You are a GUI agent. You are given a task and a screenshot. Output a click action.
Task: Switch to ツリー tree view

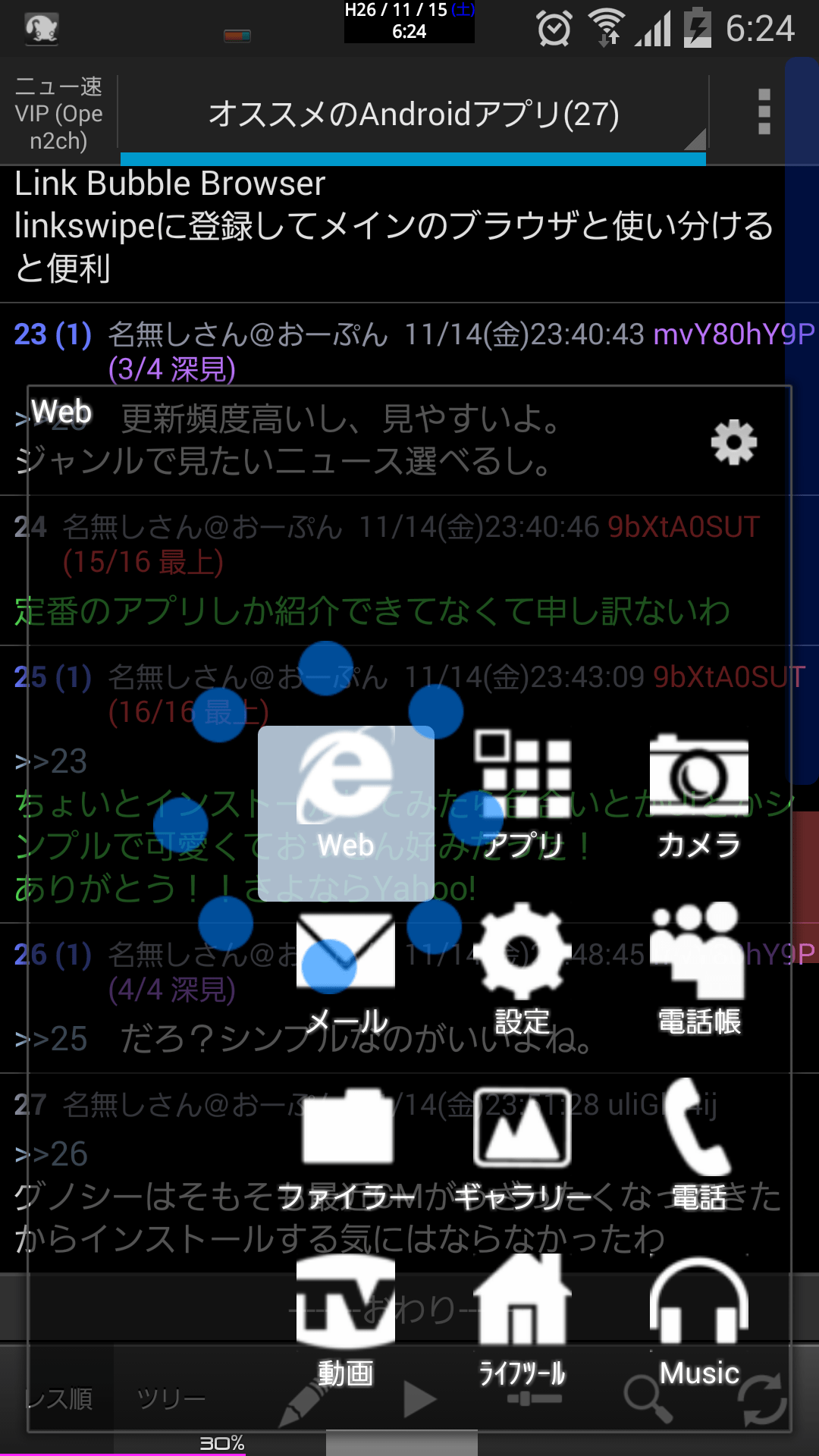[x=171, y=1398]
